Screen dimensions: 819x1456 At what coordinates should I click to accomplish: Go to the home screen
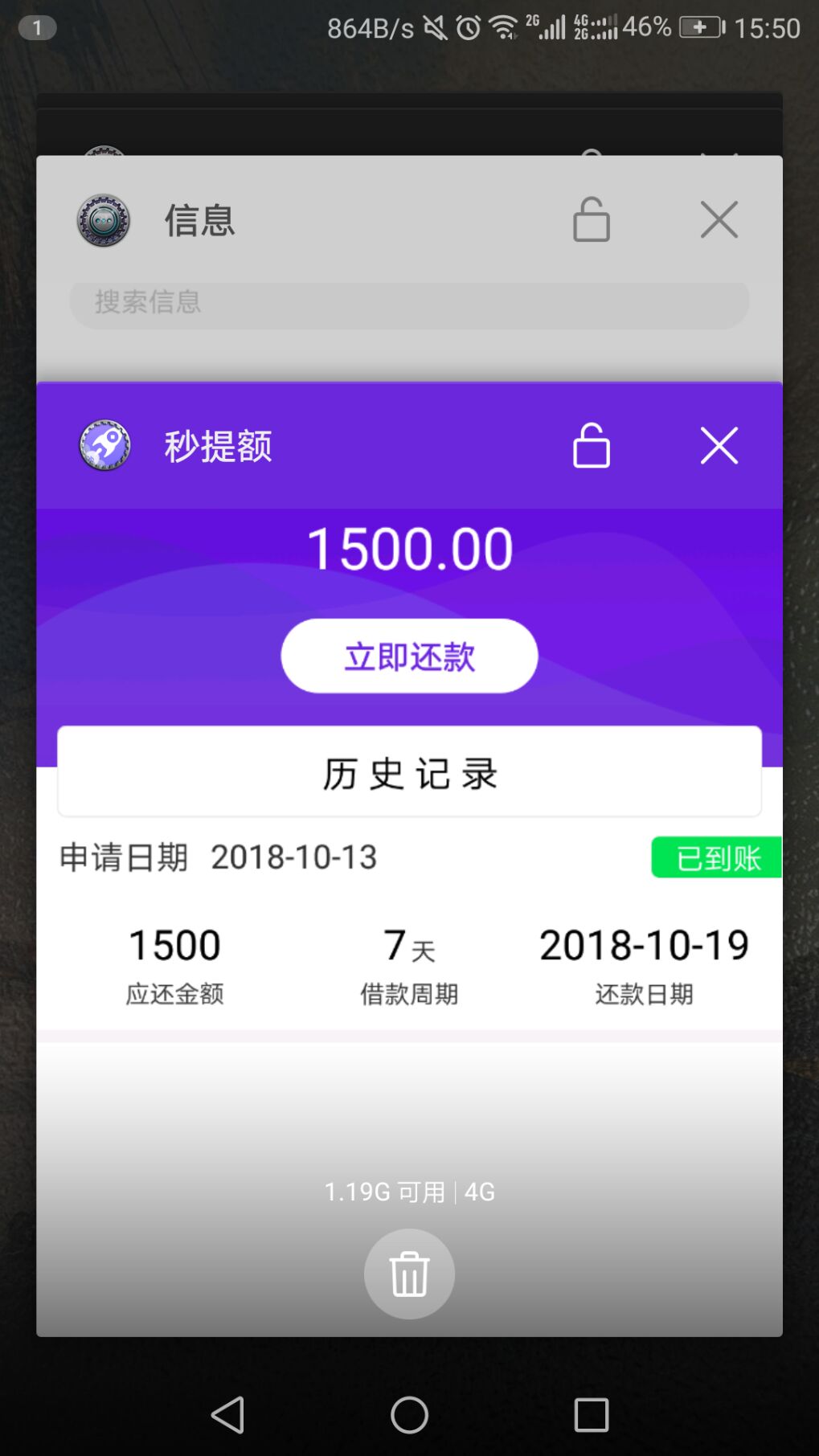409,1414
